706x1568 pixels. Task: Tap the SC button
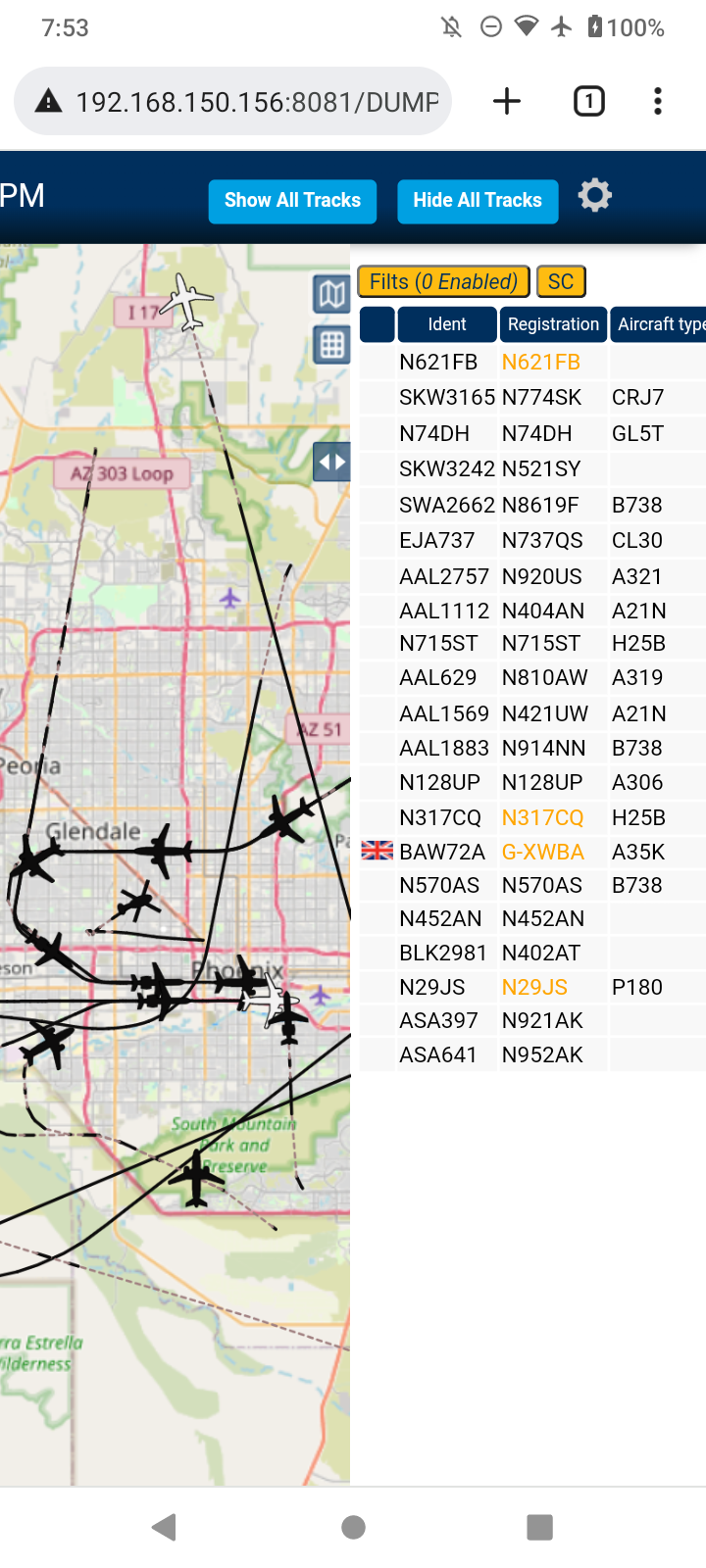[561, 282]
